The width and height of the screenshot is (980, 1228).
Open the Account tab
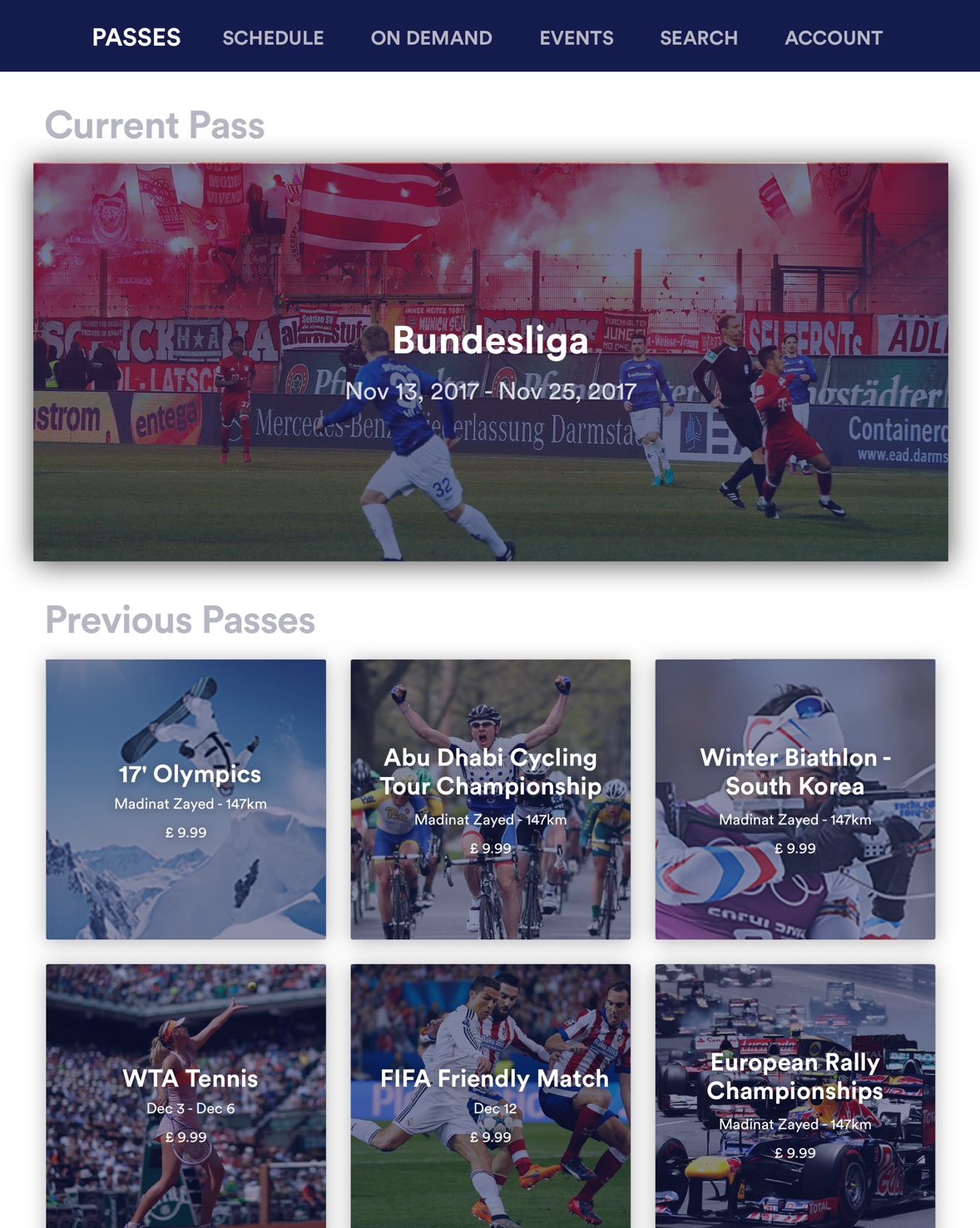(x=833, y=38)
